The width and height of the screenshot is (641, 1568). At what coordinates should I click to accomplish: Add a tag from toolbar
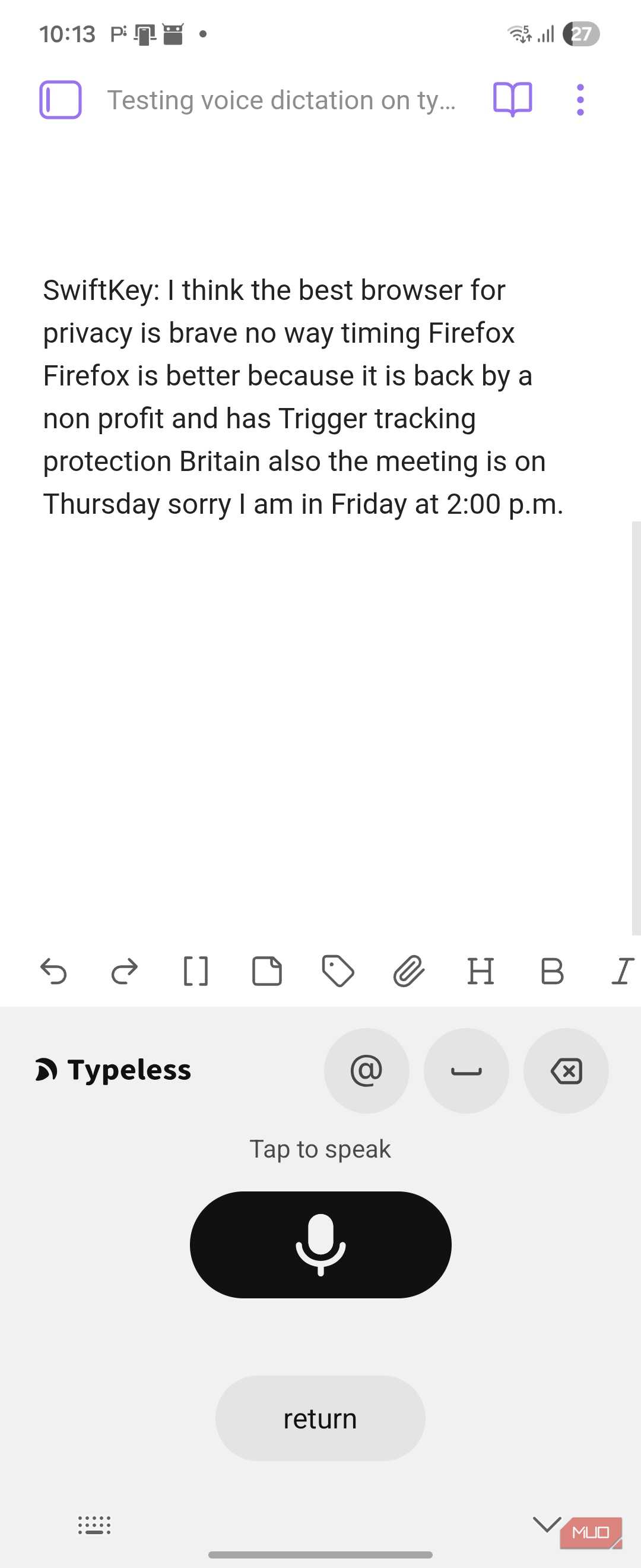click(338, 971)
